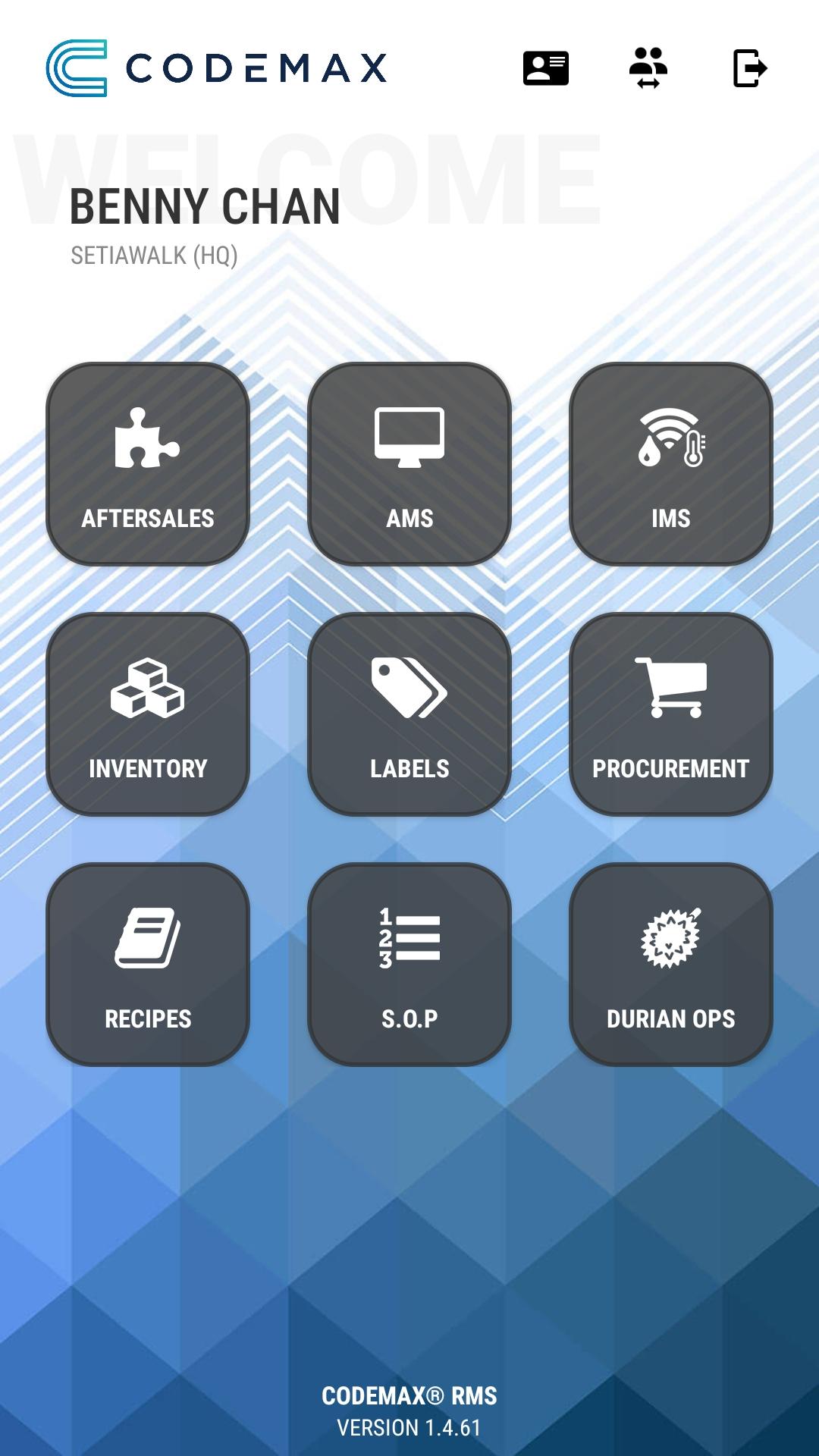Screen dimensions: 819x1456
Task: Select the Procurement tile
Action: 671,714
